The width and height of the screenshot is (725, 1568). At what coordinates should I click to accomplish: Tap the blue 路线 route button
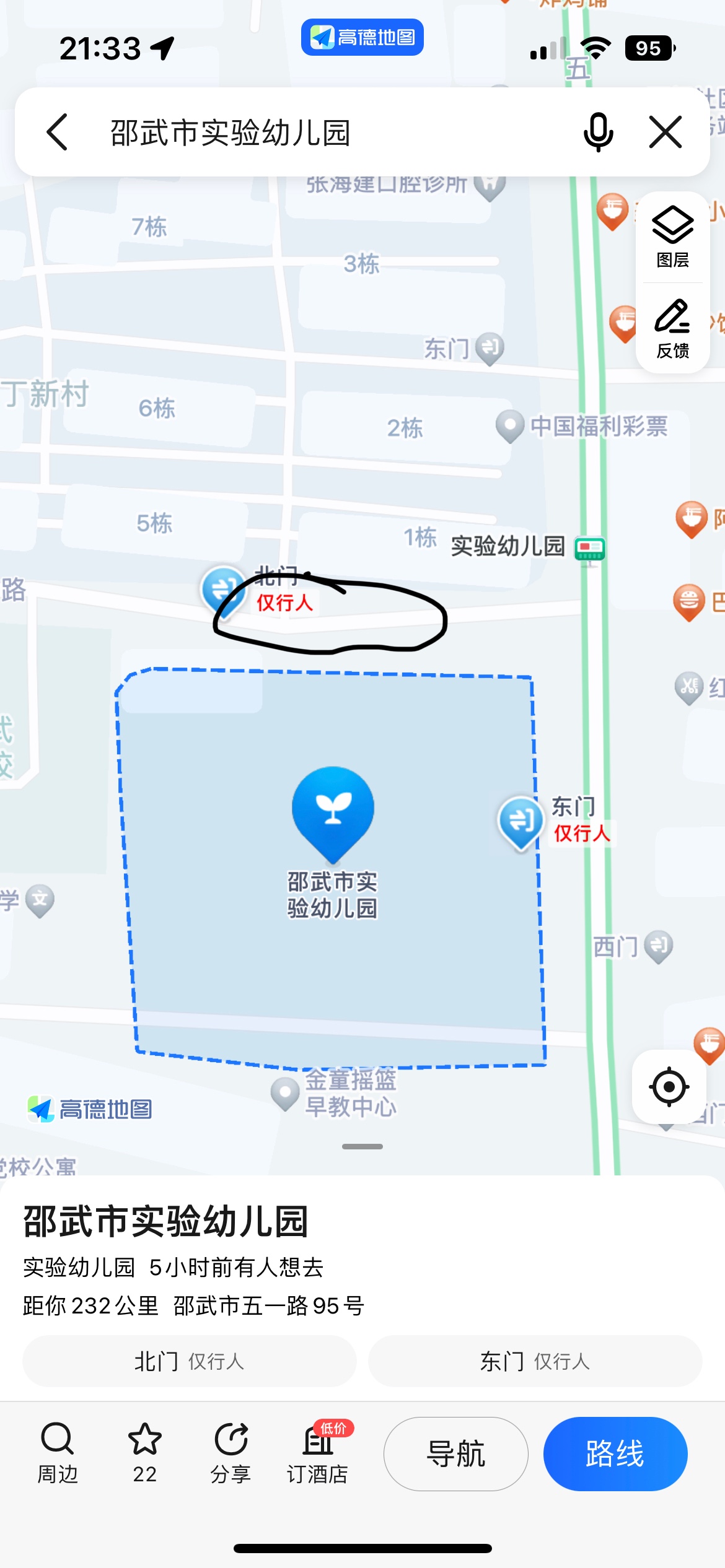615,1453
